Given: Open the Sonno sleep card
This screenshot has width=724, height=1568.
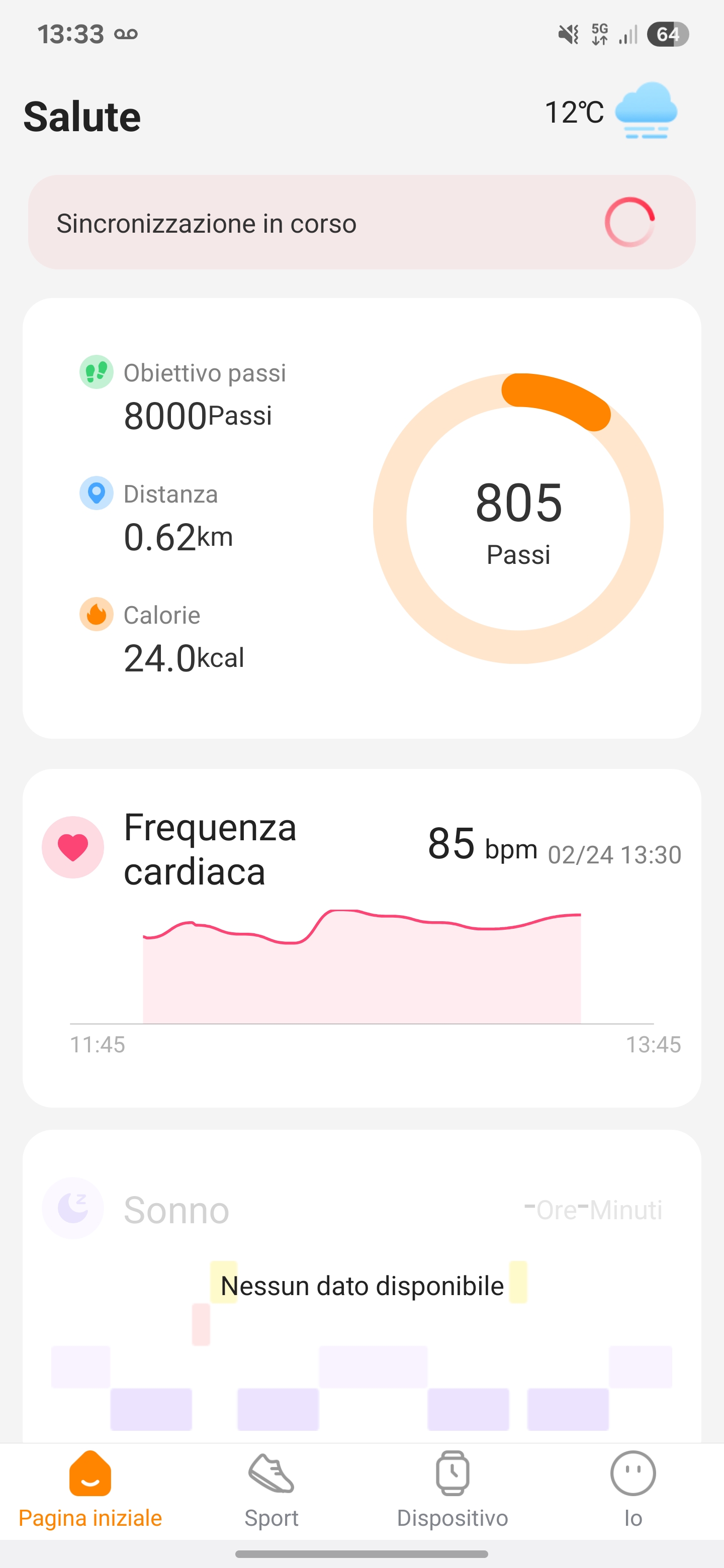Looking at the screenshot, I should [x=361, y=1286].
